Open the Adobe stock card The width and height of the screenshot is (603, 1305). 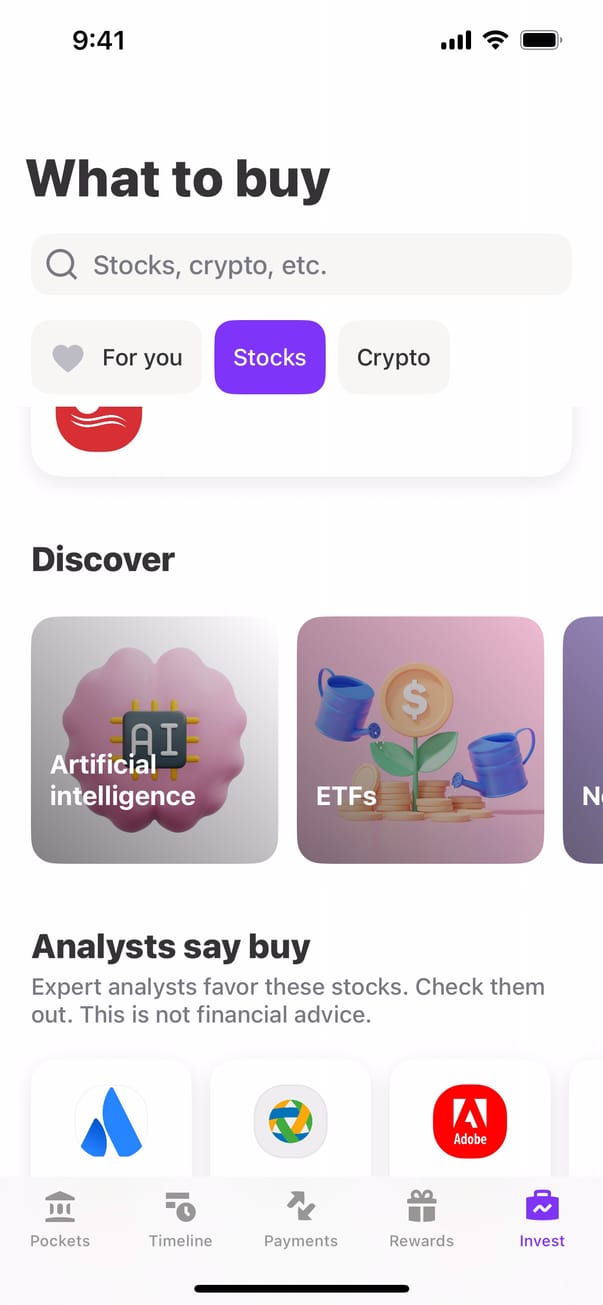click(x=470, y=1120)
